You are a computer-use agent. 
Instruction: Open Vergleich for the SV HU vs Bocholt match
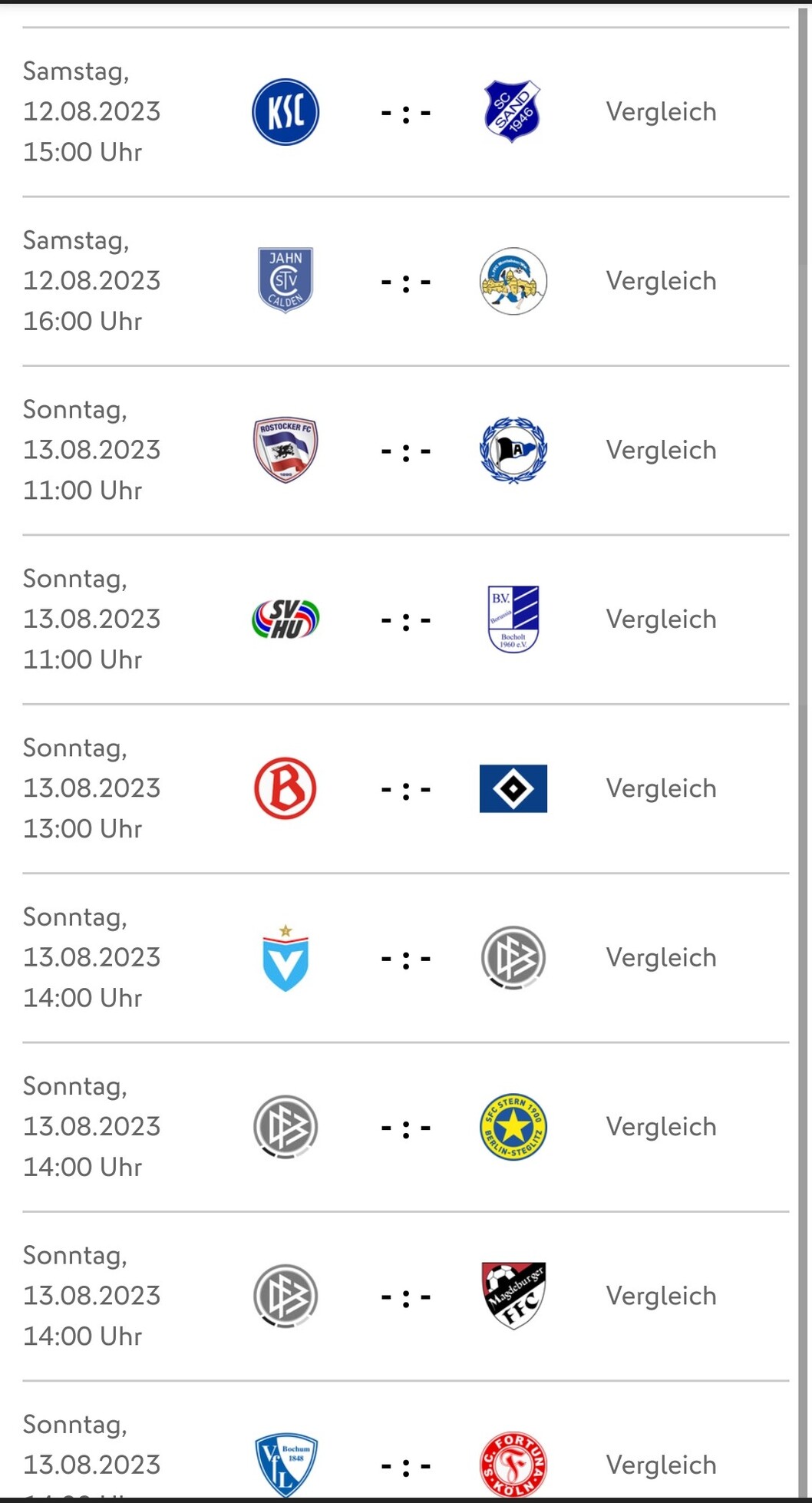[x=661, y=619]
